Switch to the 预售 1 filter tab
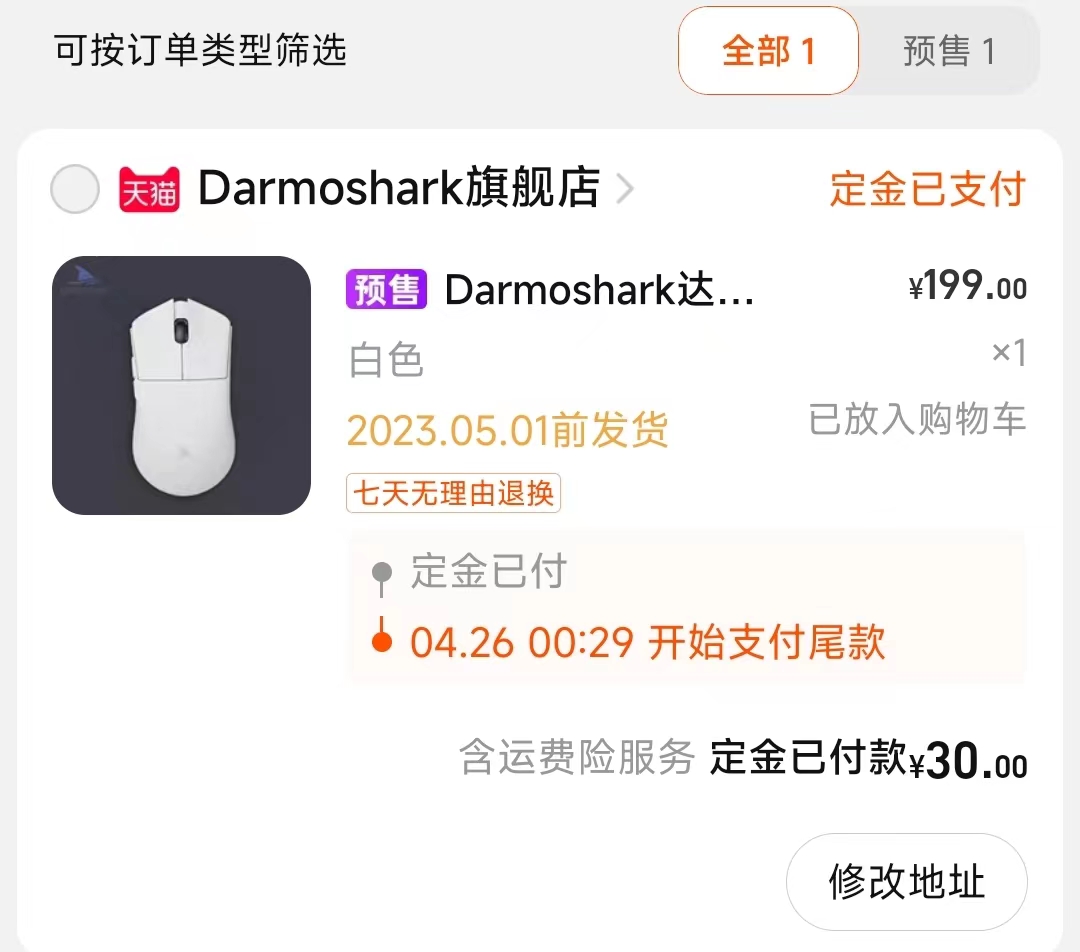 (x=949, y=51)
